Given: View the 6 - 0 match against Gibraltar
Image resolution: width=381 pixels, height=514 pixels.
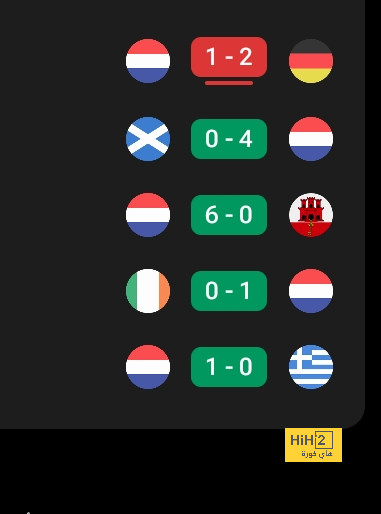Looking at the screenshot, I should pos(229,215).
